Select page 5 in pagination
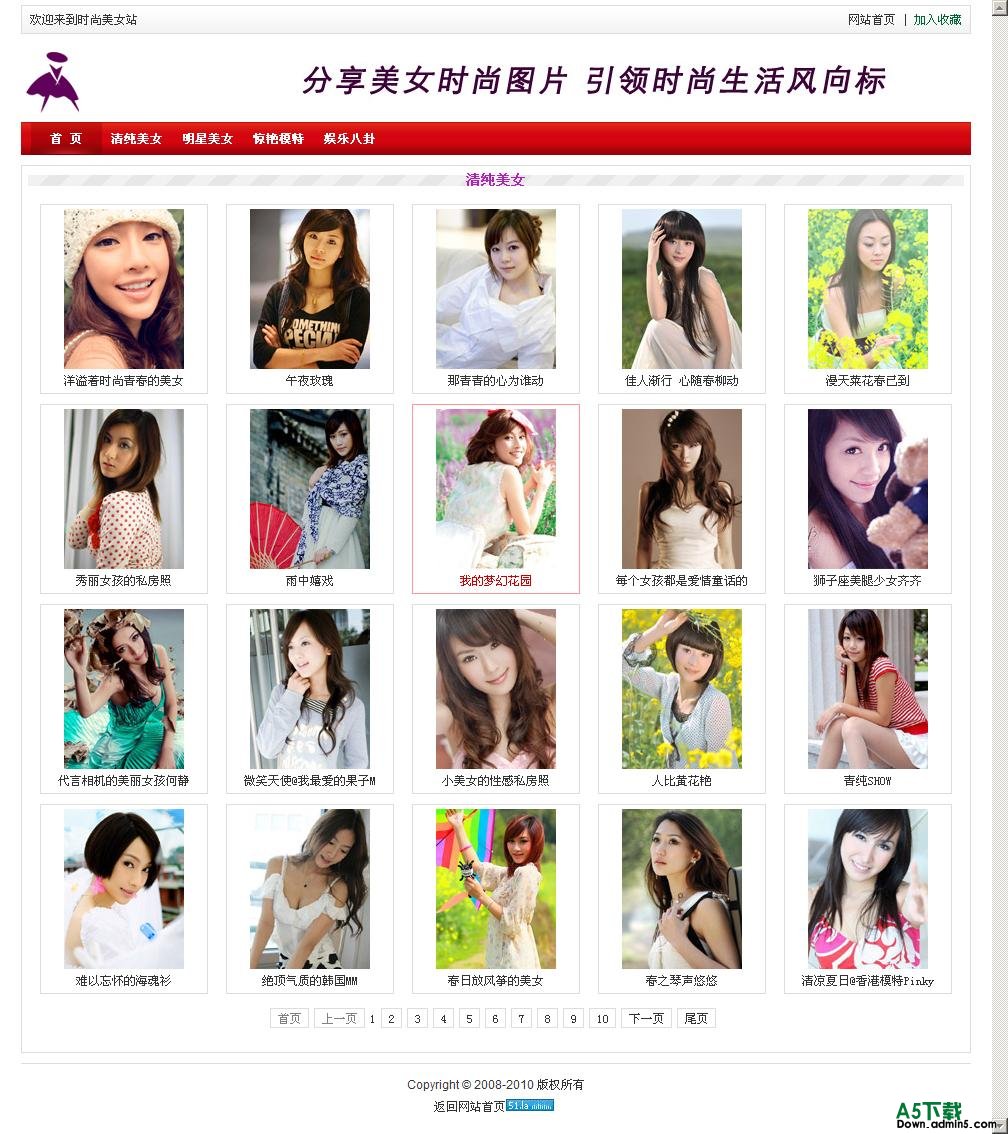 tap(470, 1019)
